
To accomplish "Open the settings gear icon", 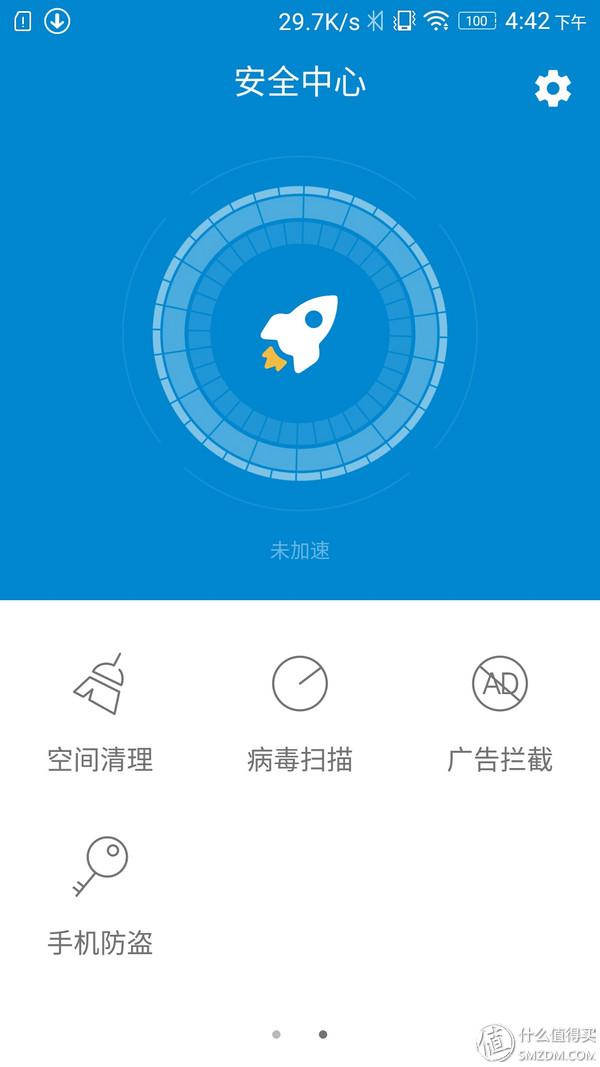I will [x=553, y=89].
